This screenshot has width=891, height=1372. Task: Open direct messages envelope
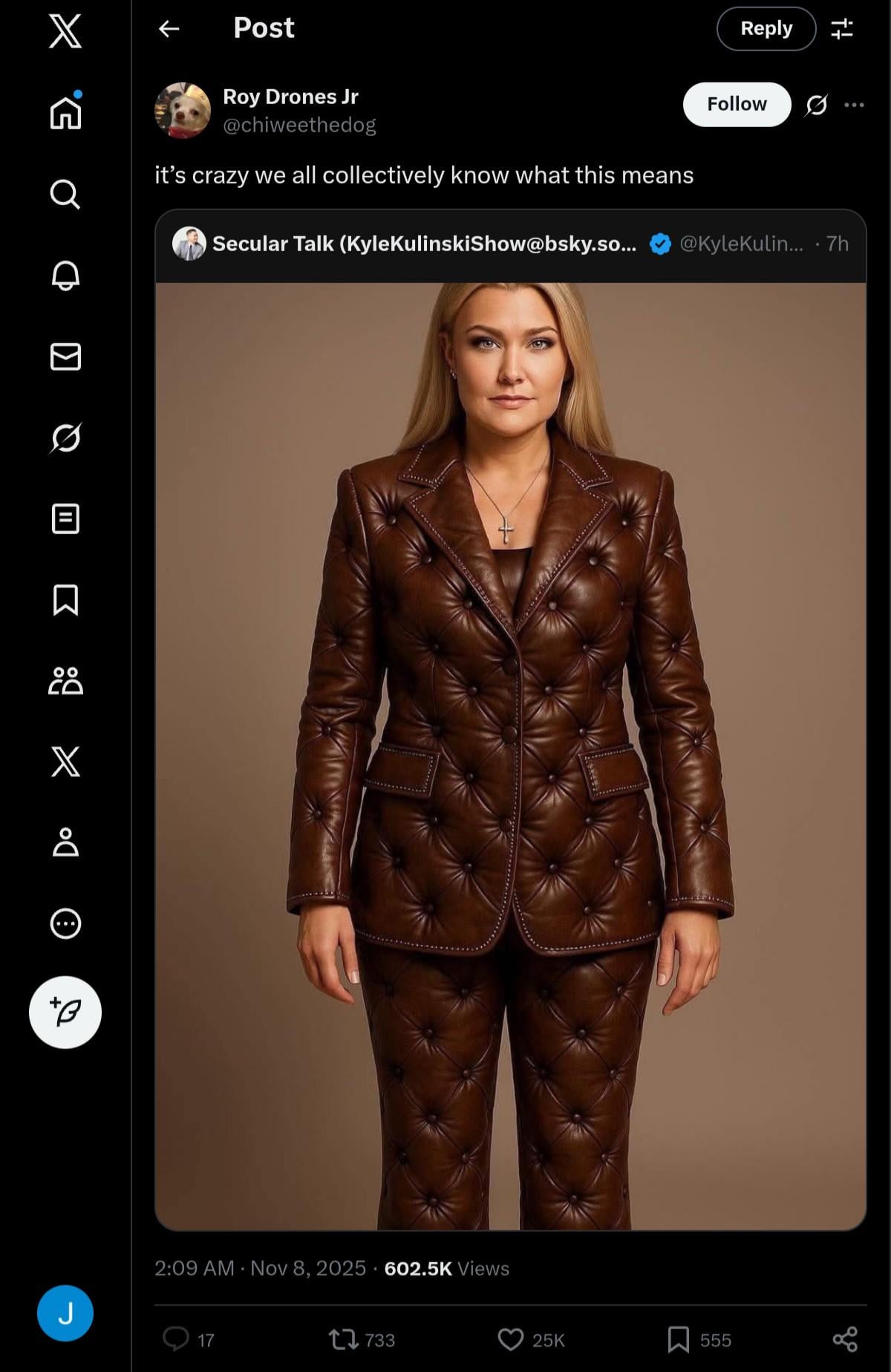click(x=65, y=357)
